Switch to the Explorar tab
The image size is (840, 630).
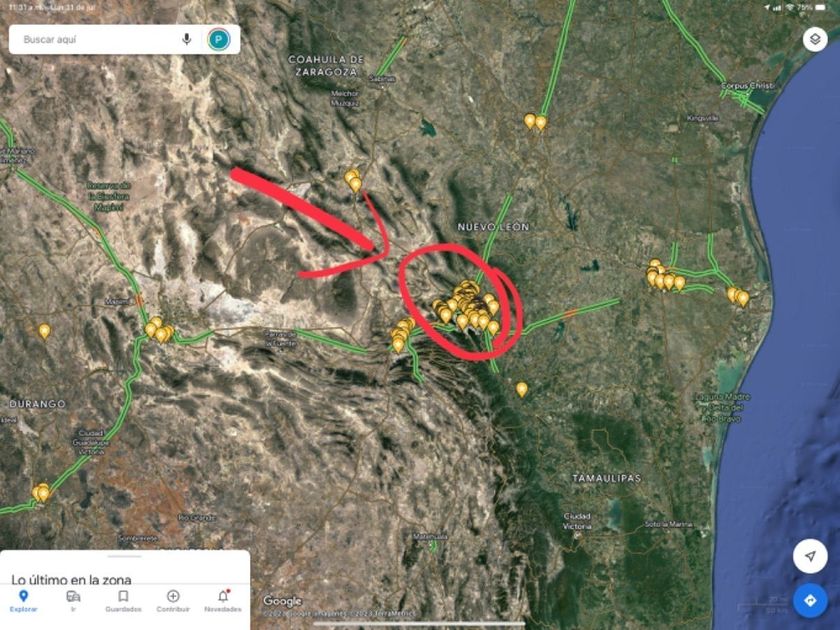click(x=24, y=601)
